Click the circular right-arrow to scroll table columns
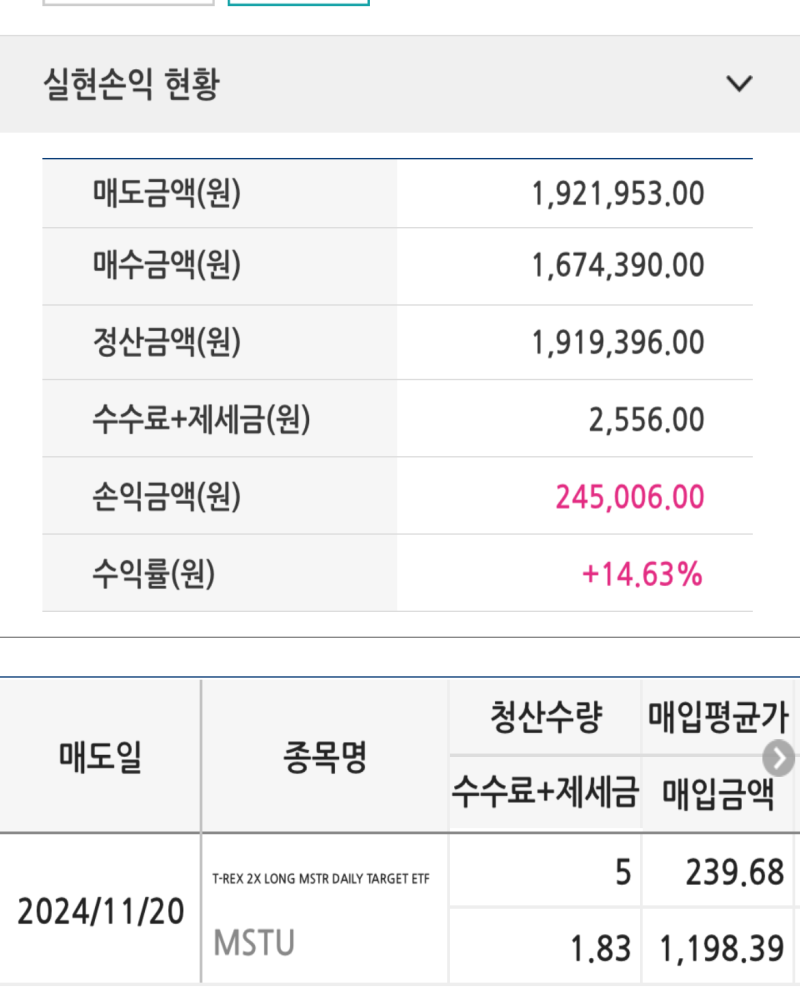Viewport: 800px width, 997px height. pyautogui.click(x=778, y=758)
